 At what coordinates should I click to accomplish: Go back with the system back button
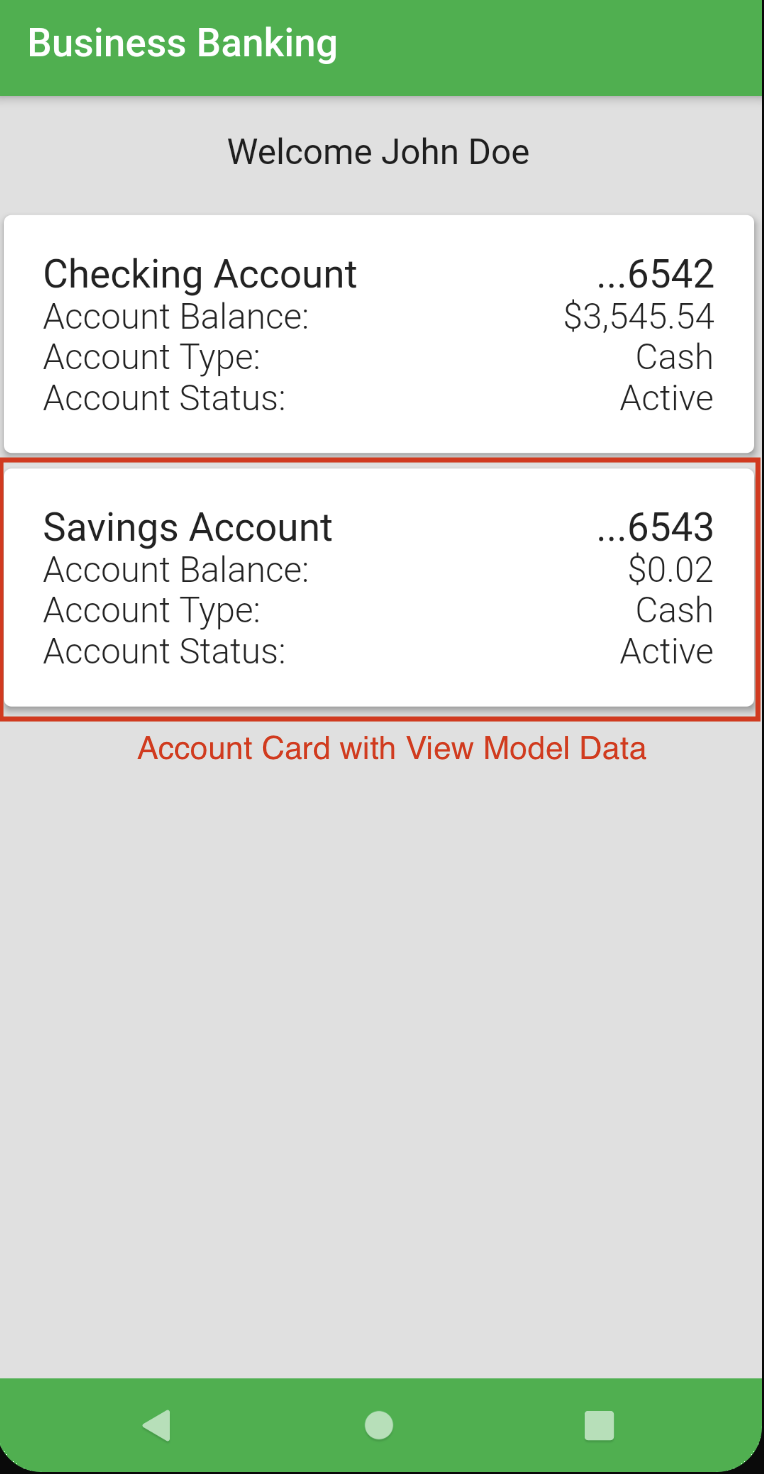click(x=157, y=1425)
